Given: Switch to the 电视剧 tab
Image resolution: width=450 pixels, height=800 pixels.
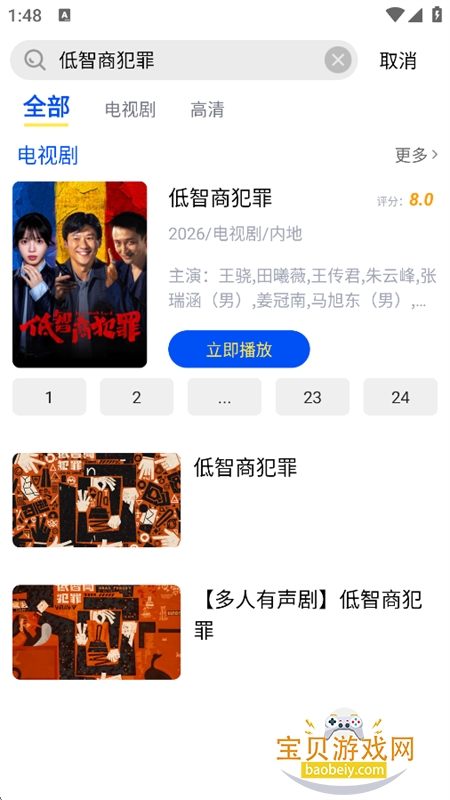Looking at the screenshot, I should (130, 110).
